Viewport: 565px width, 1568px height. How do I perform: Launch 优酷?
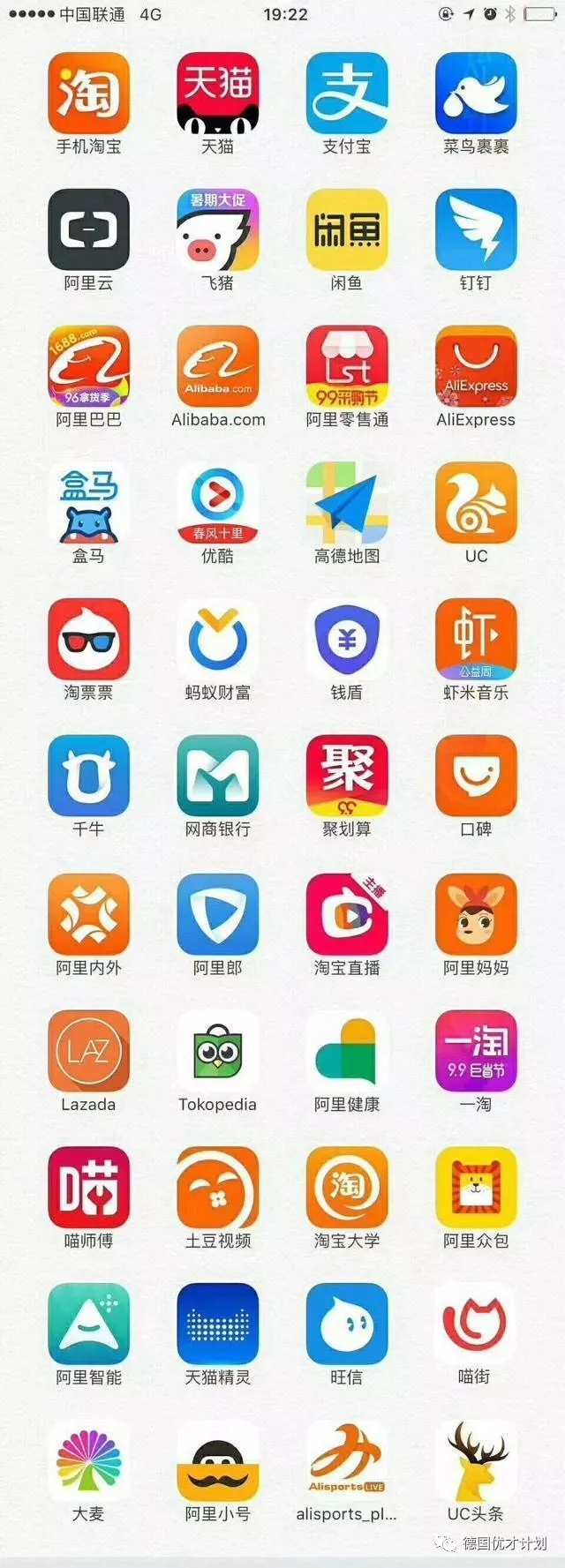coord(217,503)
